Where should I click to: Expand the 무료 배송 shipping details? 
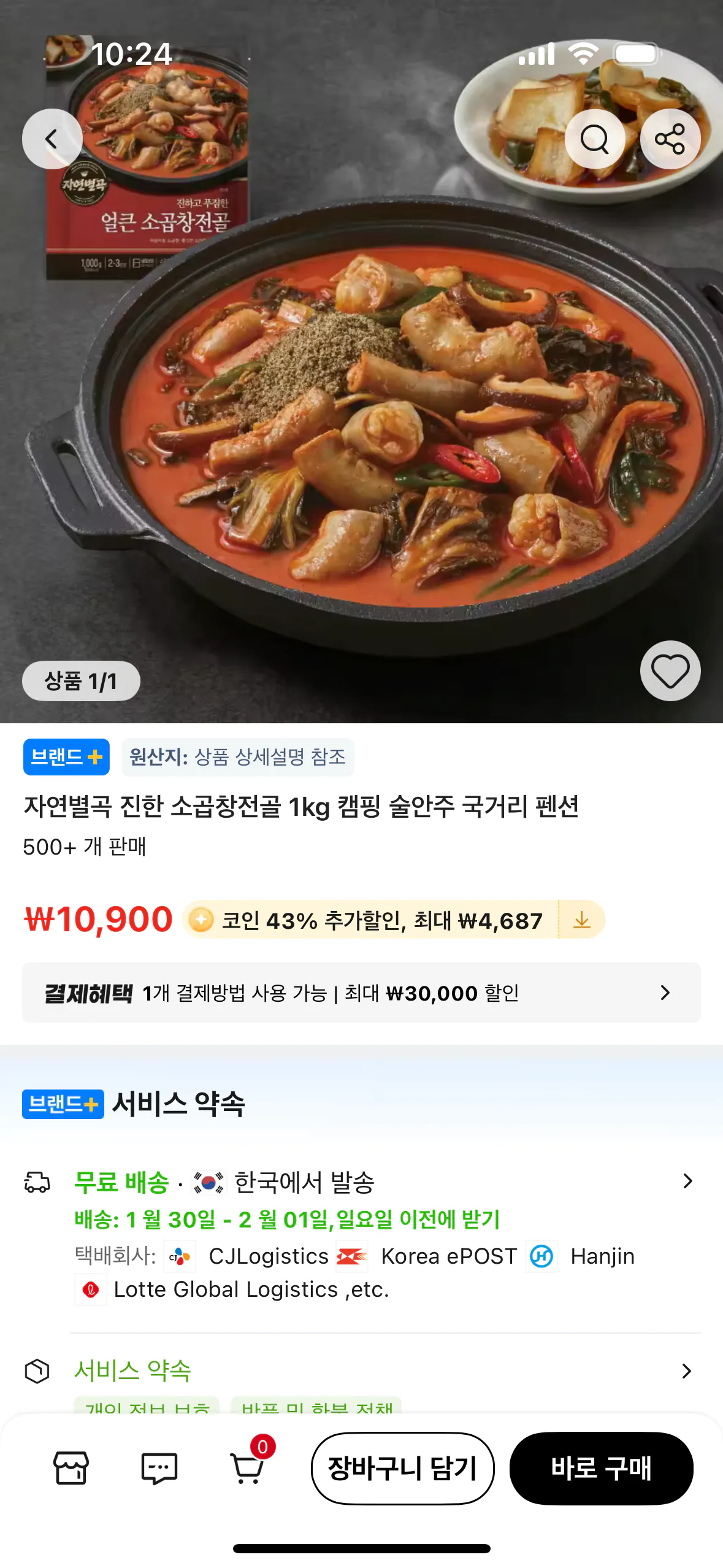click(687, 1182)
